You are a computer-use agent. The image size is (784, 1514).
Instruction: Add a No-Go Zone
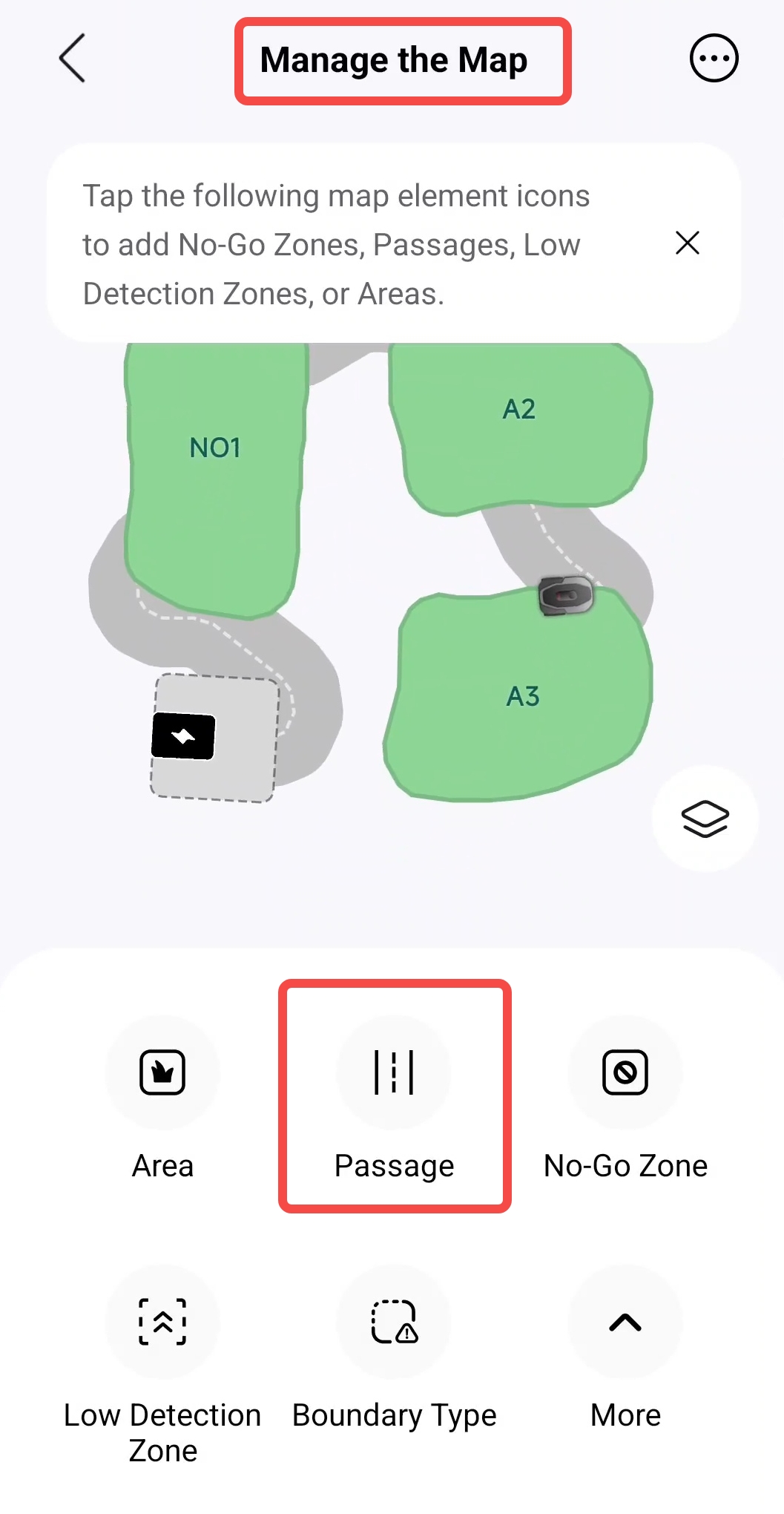click(x=625, y=1098)
